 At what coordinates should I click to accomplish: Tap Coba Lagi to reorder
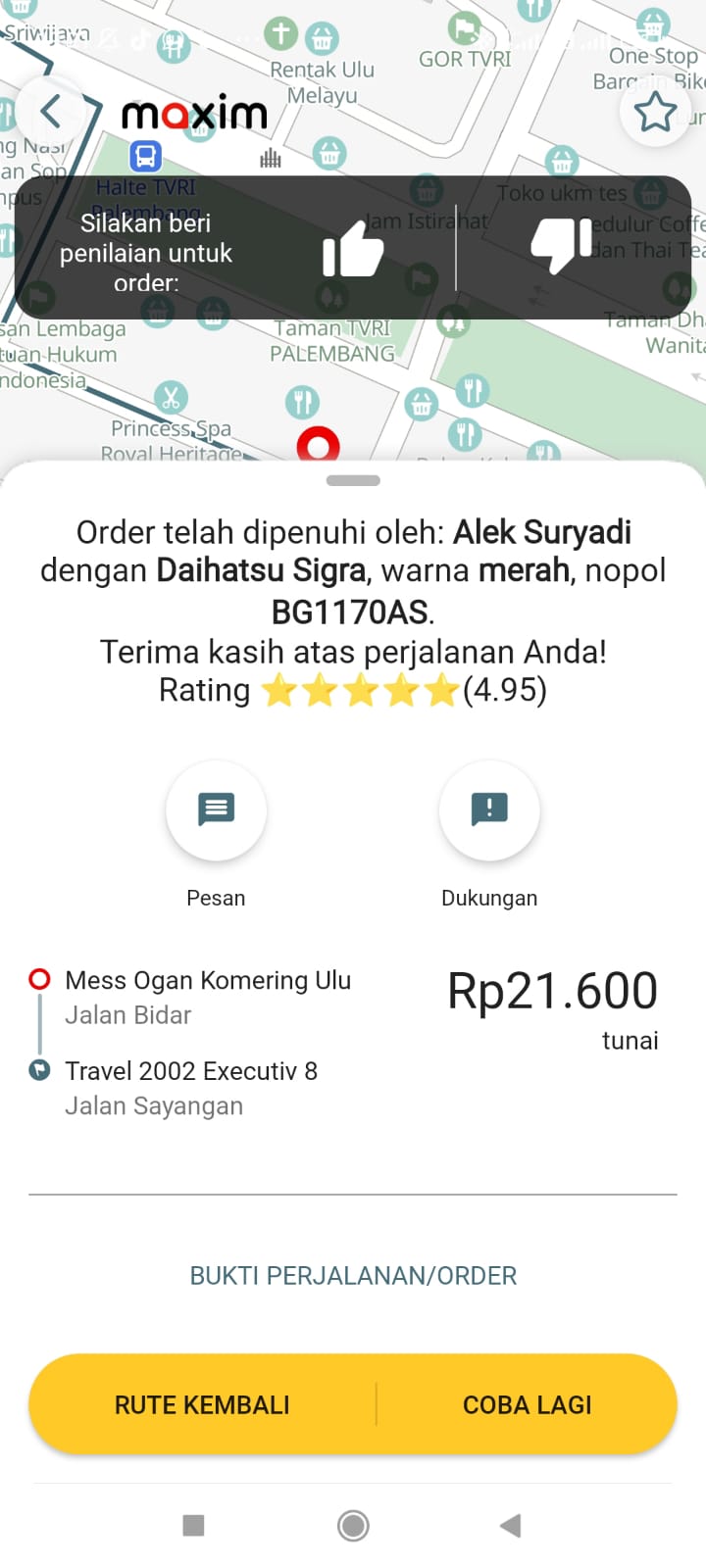pyautogui.click(x=527, y=1405)
